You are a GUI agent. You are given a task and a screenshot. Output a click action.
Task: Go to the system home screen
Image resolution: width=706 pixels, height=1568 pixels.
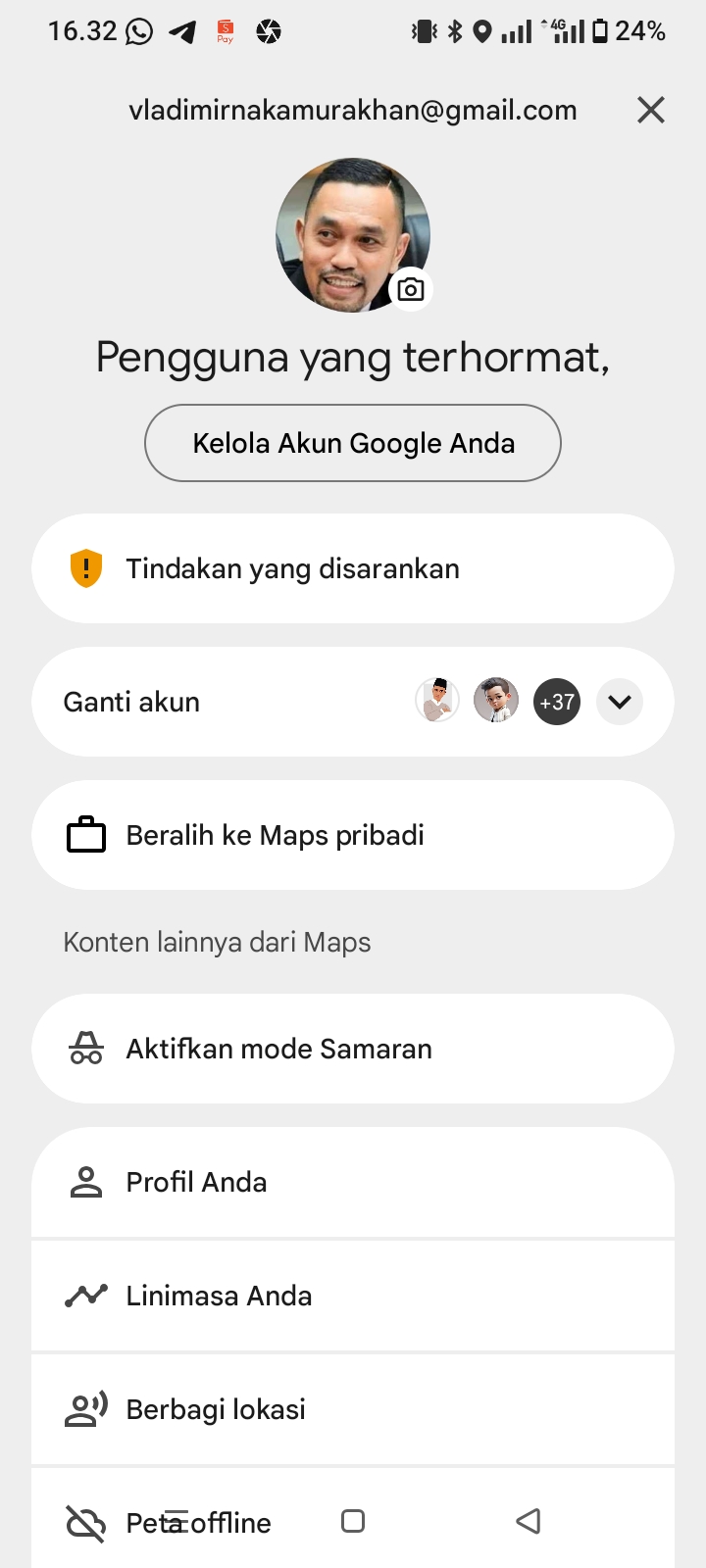click(x=353, y=1521)
